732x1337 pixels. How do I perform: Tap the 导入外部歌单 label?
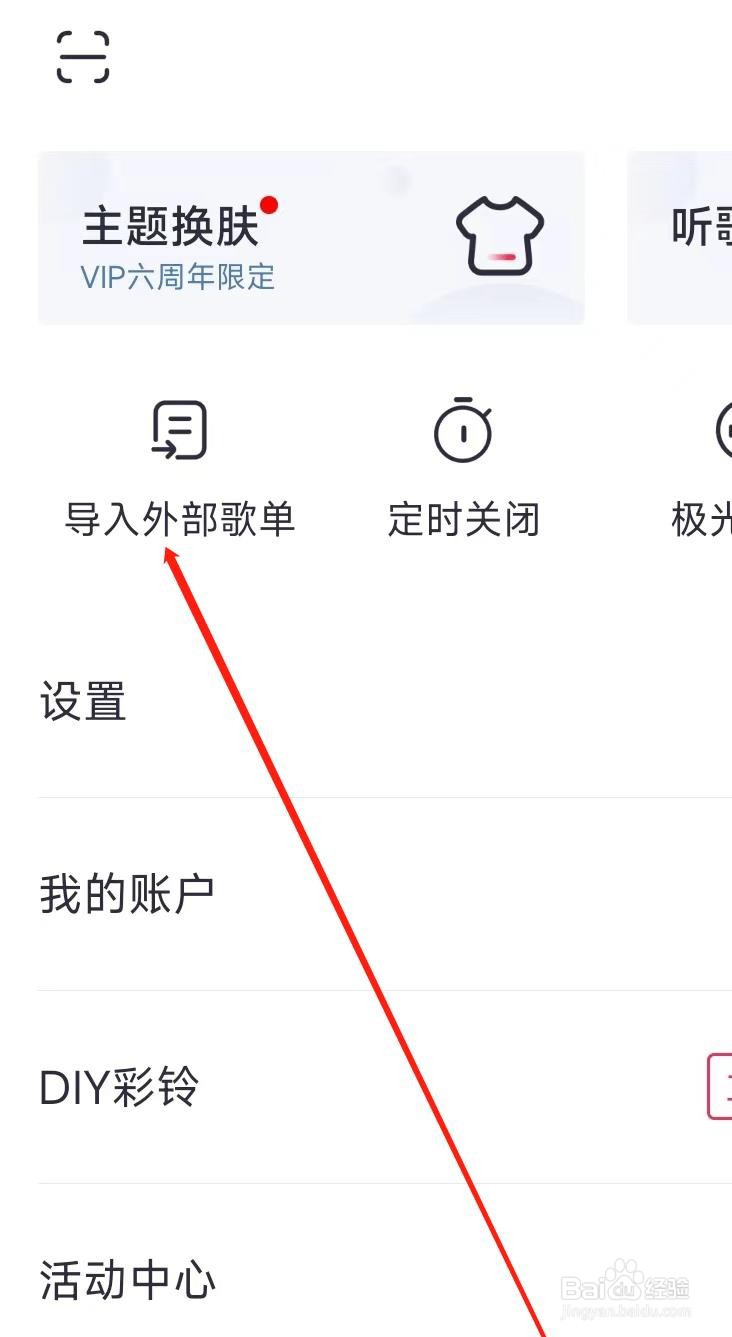tap(181, 518)
